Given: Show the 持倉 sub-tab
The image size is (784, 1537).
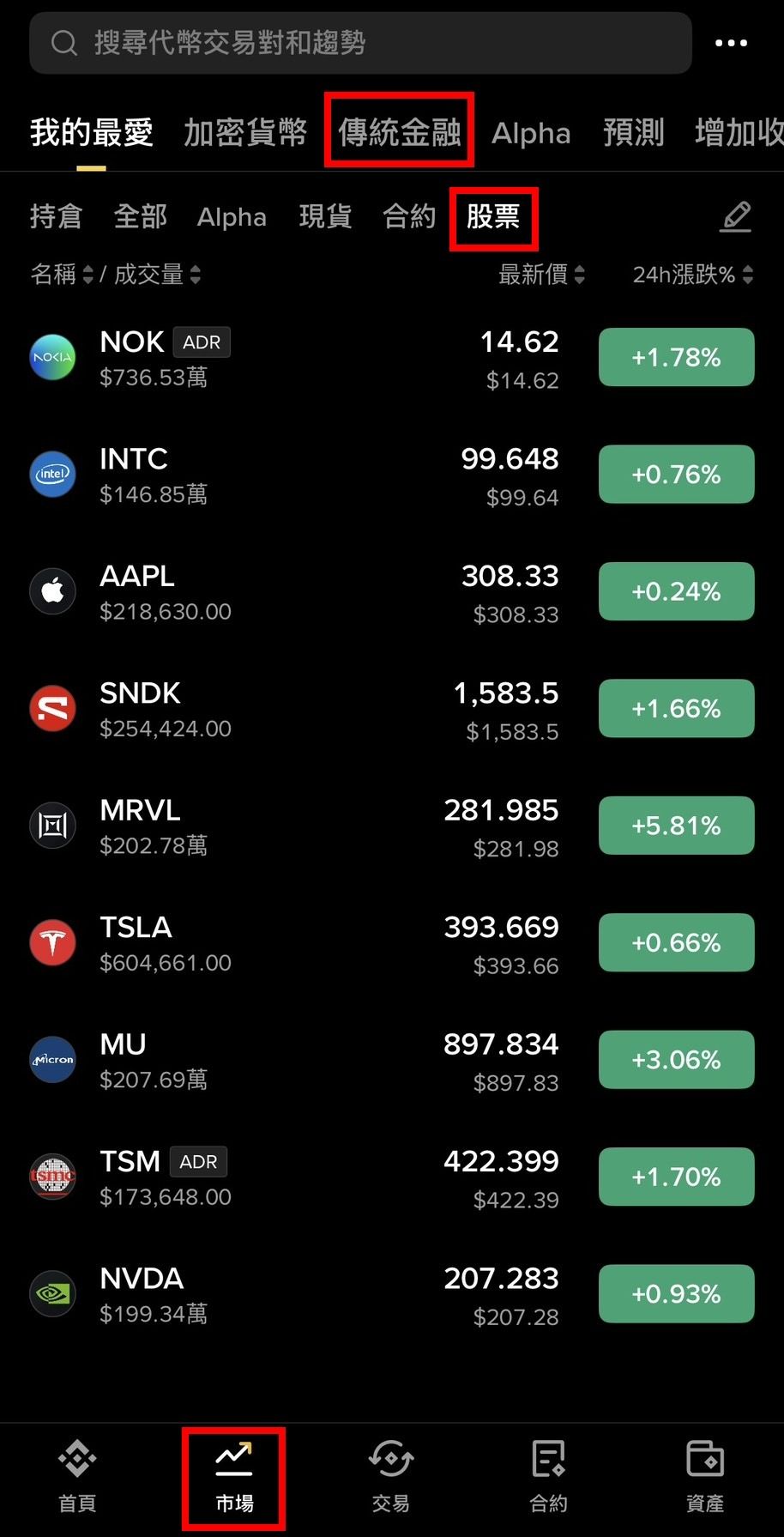Looking at the screenshot, I should click(x=56, y=216).
